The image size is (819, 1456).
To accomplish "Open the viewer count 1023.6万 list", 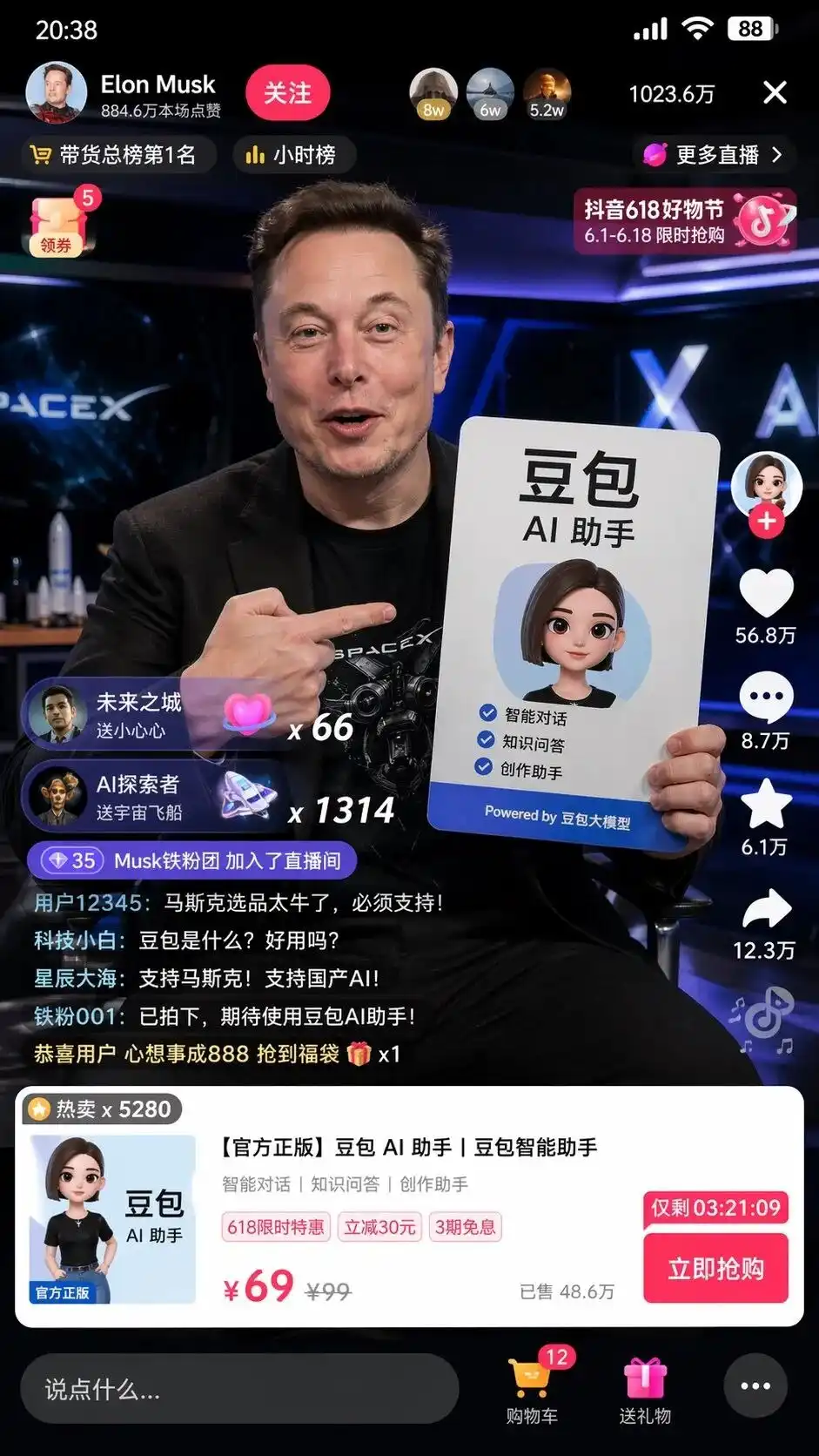I will [x=671, y=94].
